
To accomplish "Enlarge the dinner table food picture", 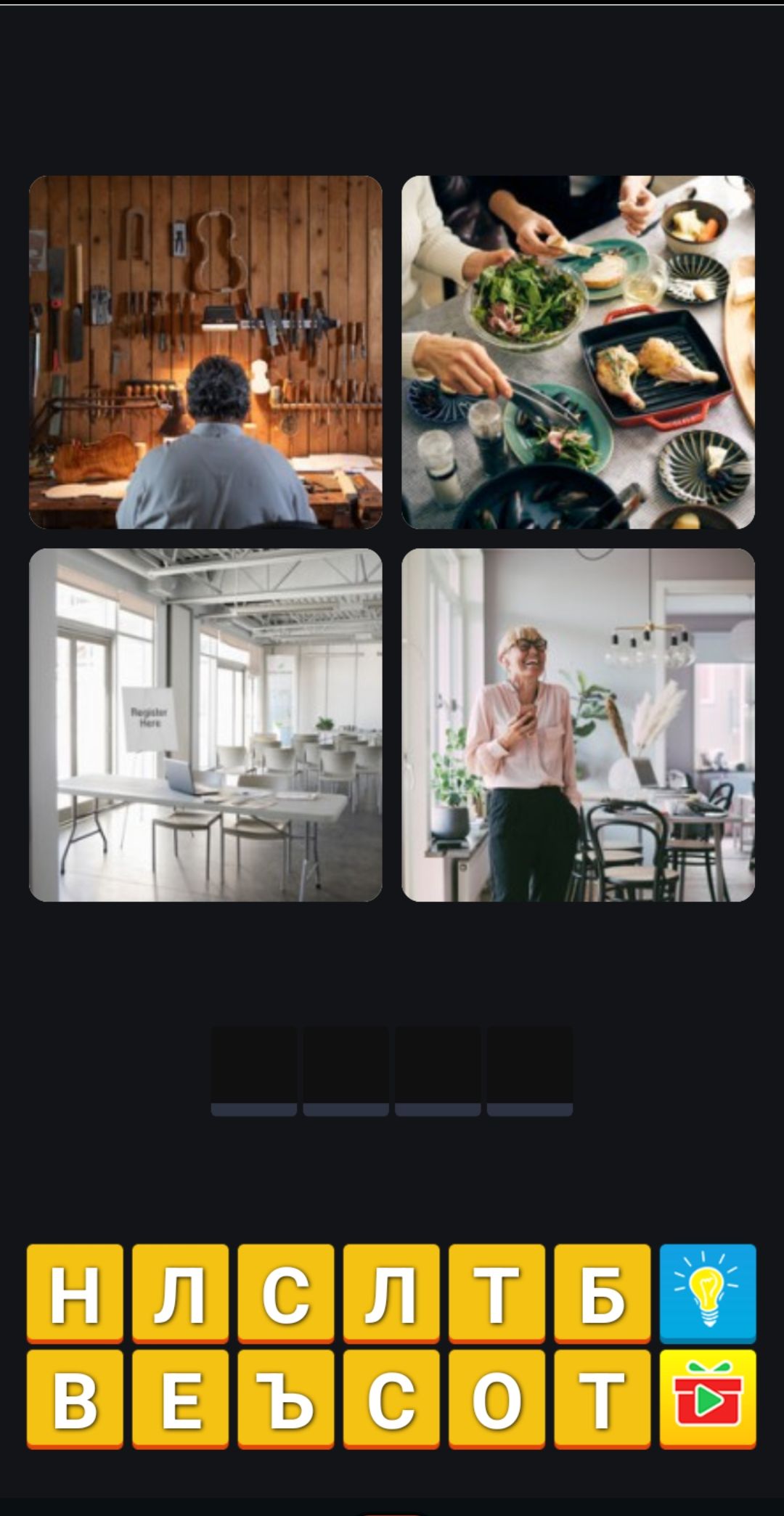I will coord(579,352).
